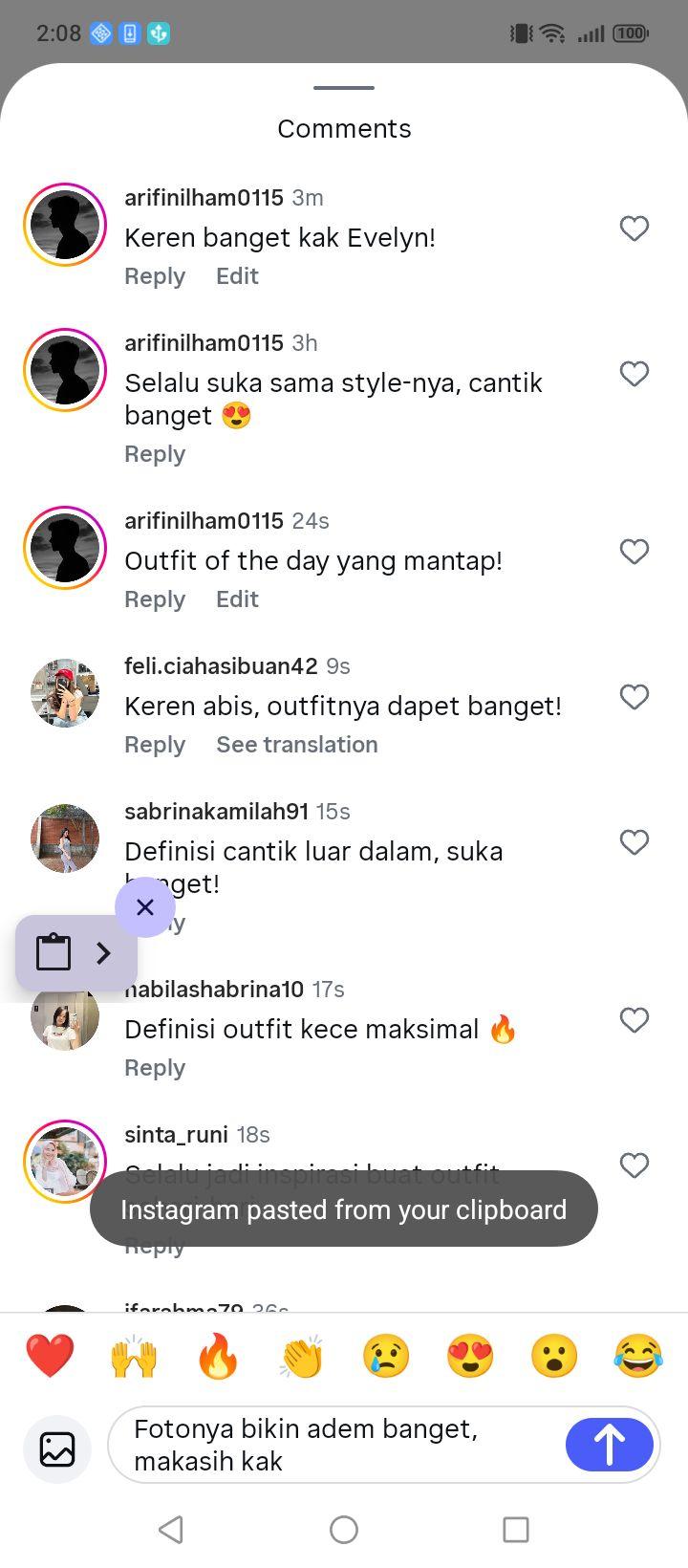Go back with the system back button
The width and height of the screenshot is (688, 1568).
(x=171, y=1530)
